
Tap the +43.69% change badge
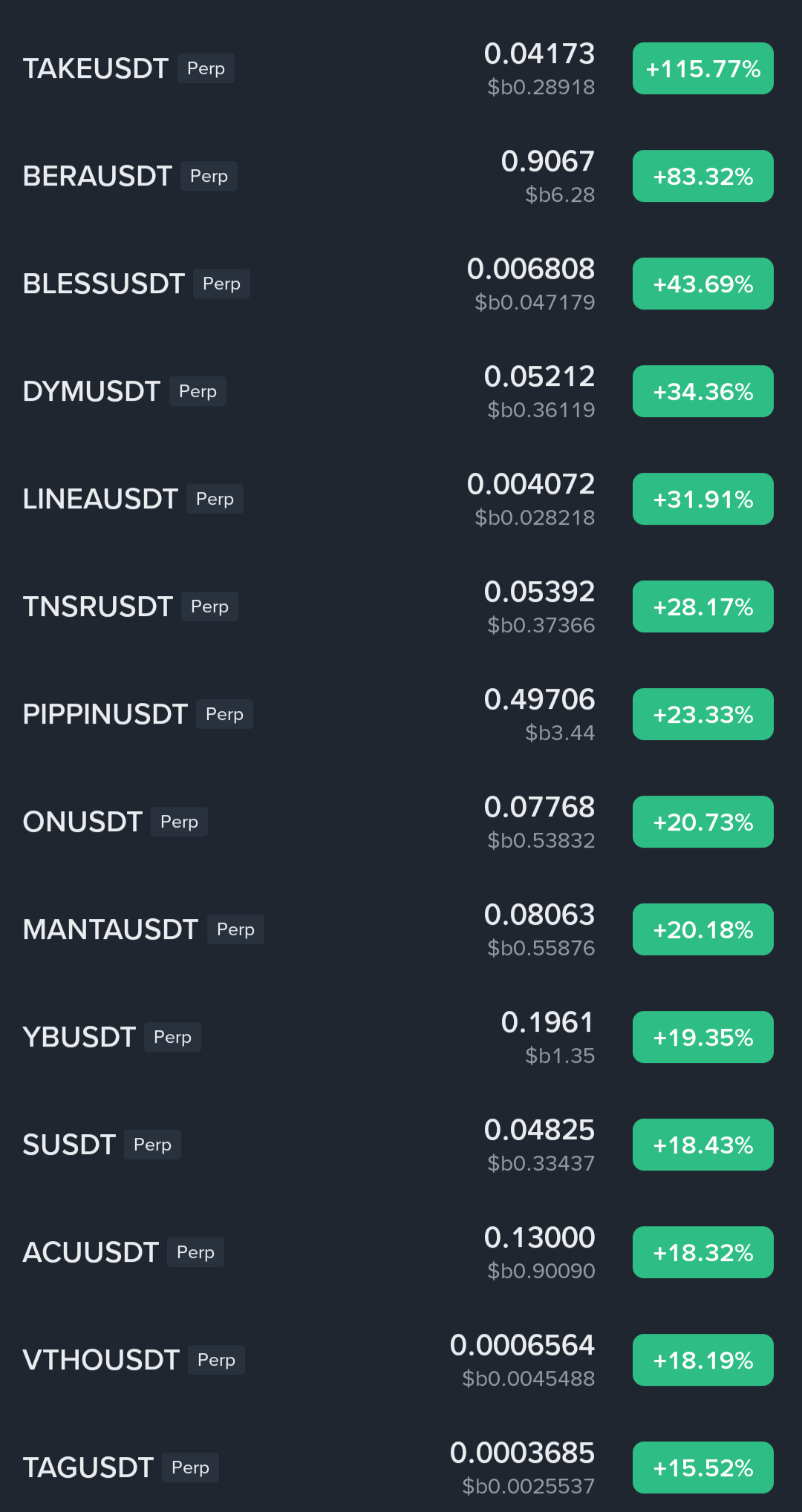coord(702,284)
